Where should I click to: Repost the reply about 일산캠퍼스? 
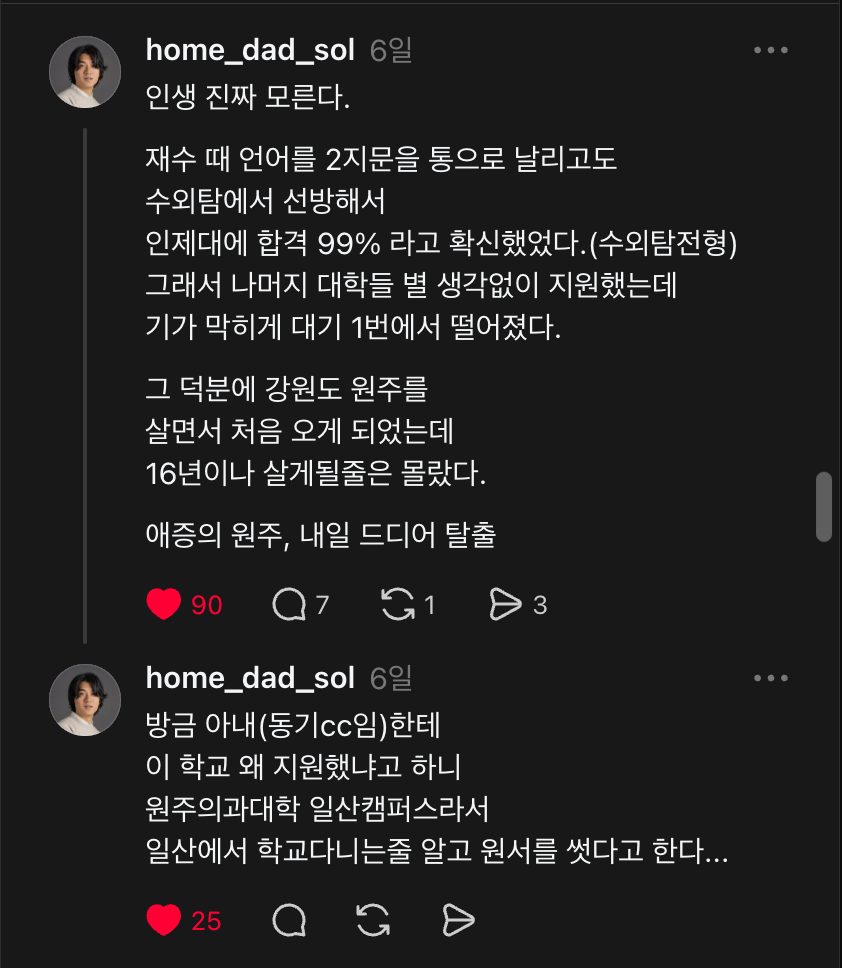coord(373,920)
